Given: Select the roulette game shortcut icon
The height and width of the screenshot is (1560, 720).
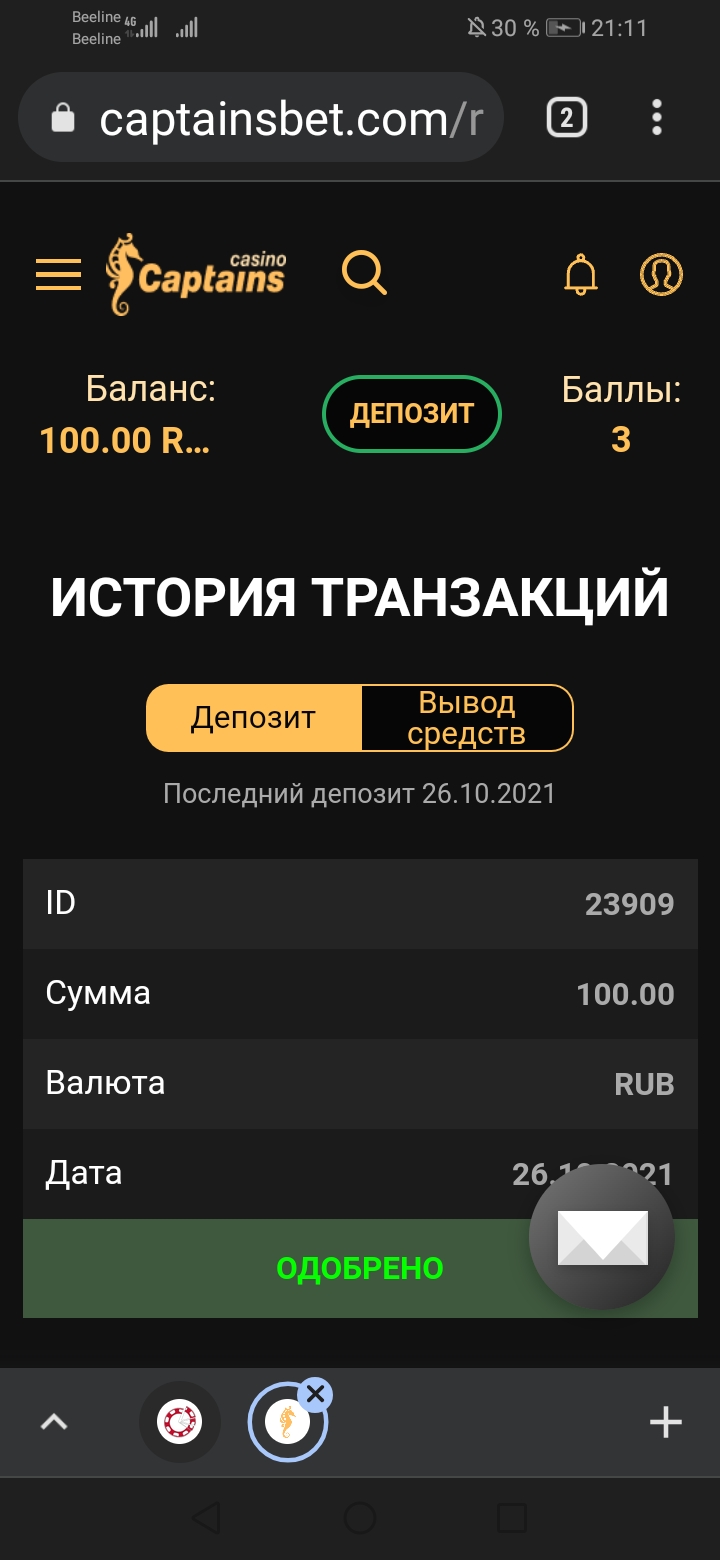Looking at the screenshot, I should [x=179, y=1420].
